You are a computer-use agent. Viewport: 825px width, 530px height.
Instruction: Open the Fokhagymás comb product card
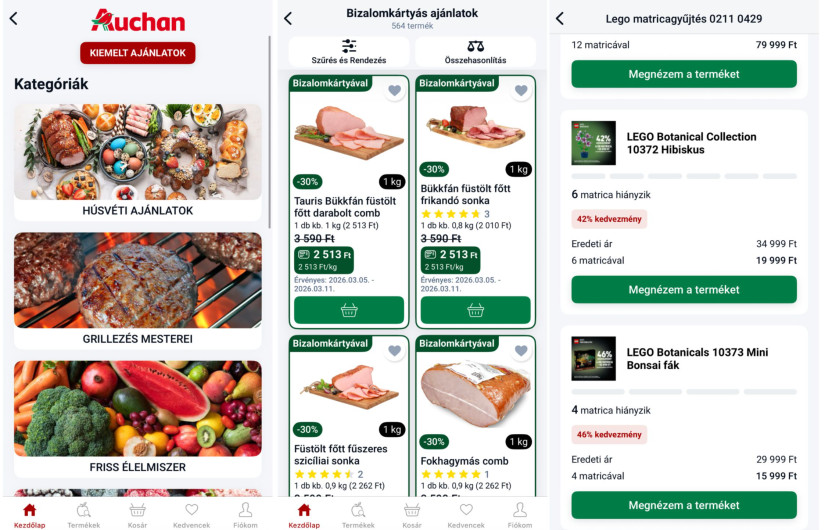475,400
